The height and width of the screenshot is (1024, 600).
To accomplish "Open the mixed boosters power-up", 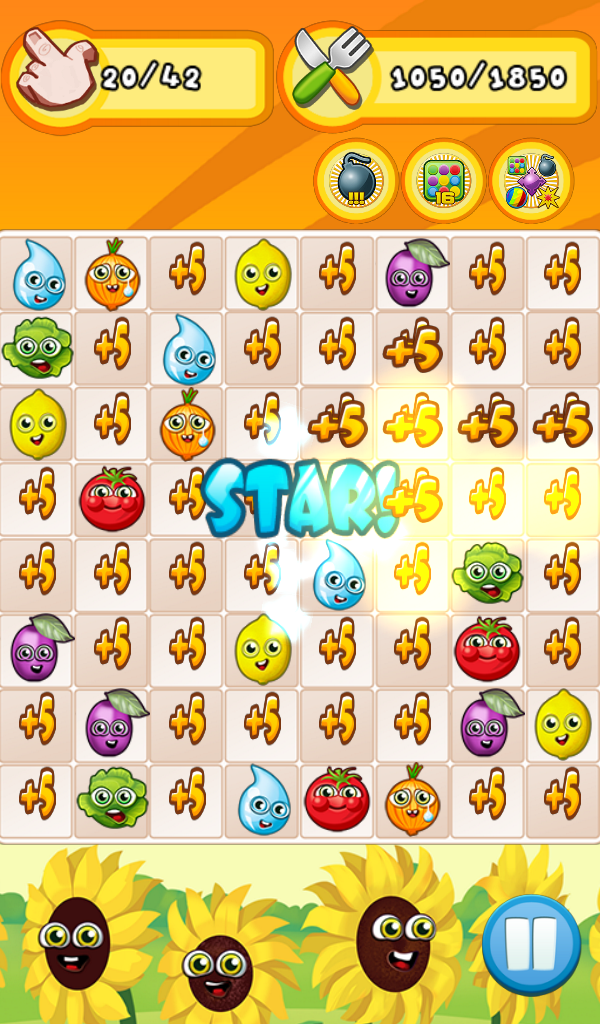I will tap(531, 181).
